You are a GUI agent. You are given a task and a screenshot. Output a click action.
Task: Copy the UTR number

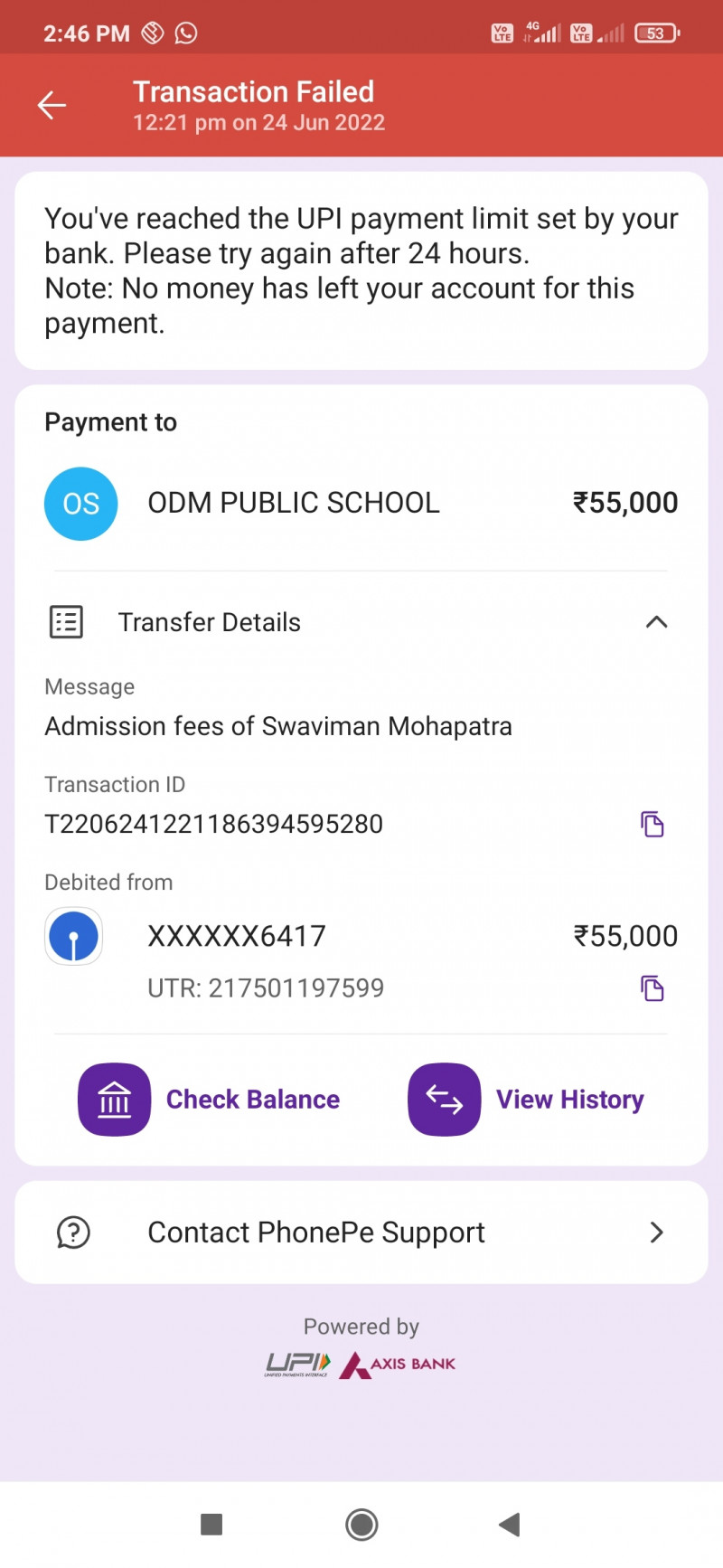point(652,988)
